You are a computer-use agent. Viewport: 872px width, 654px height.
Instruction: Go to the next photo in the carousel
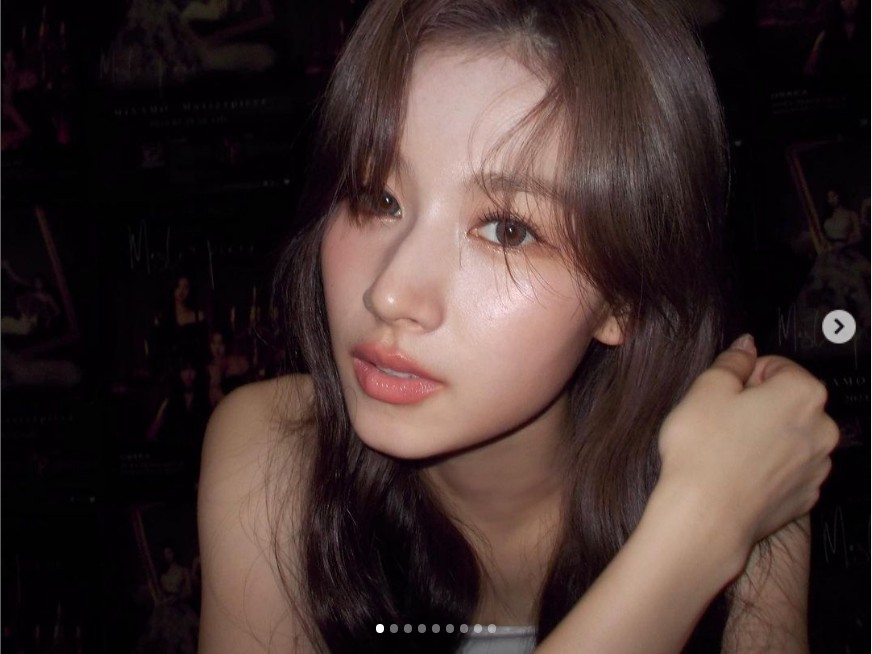[x=838, y=327]
